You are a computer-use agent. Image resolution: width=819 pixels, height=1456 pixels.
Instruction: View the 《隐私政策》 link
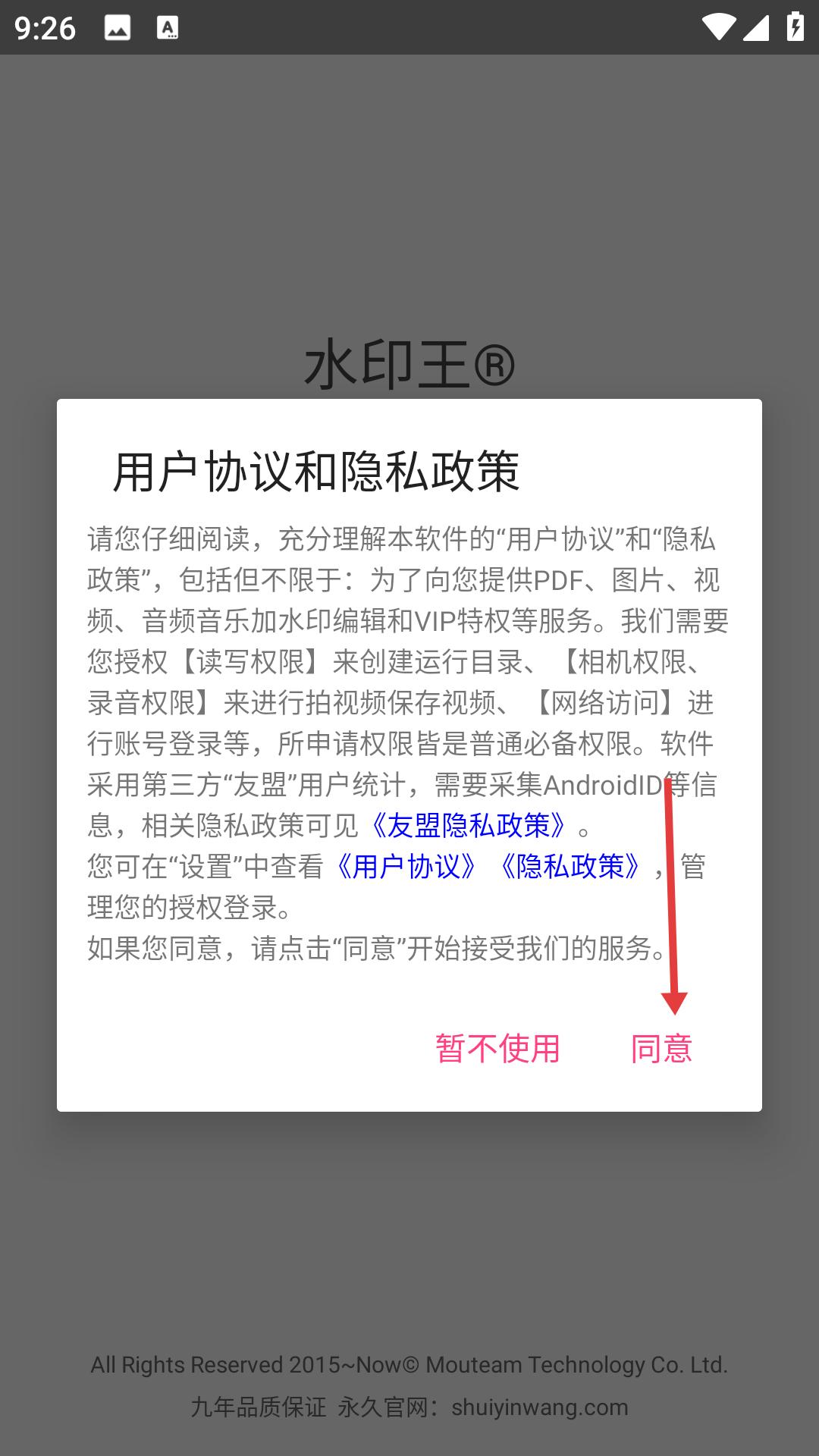pos(570,866)
